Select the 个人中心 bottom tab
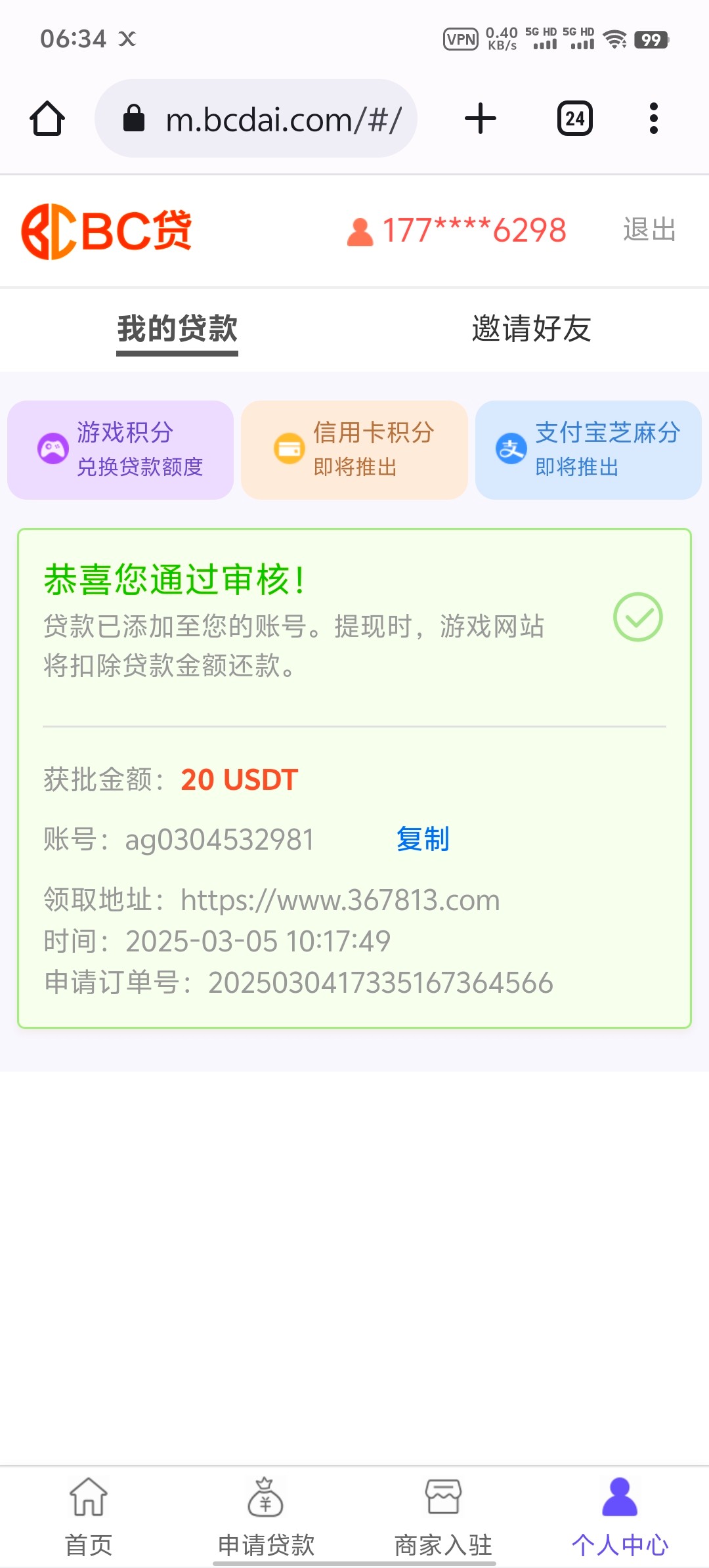This screenshot has width=709, height=1568. click(x=620, y=1517)
